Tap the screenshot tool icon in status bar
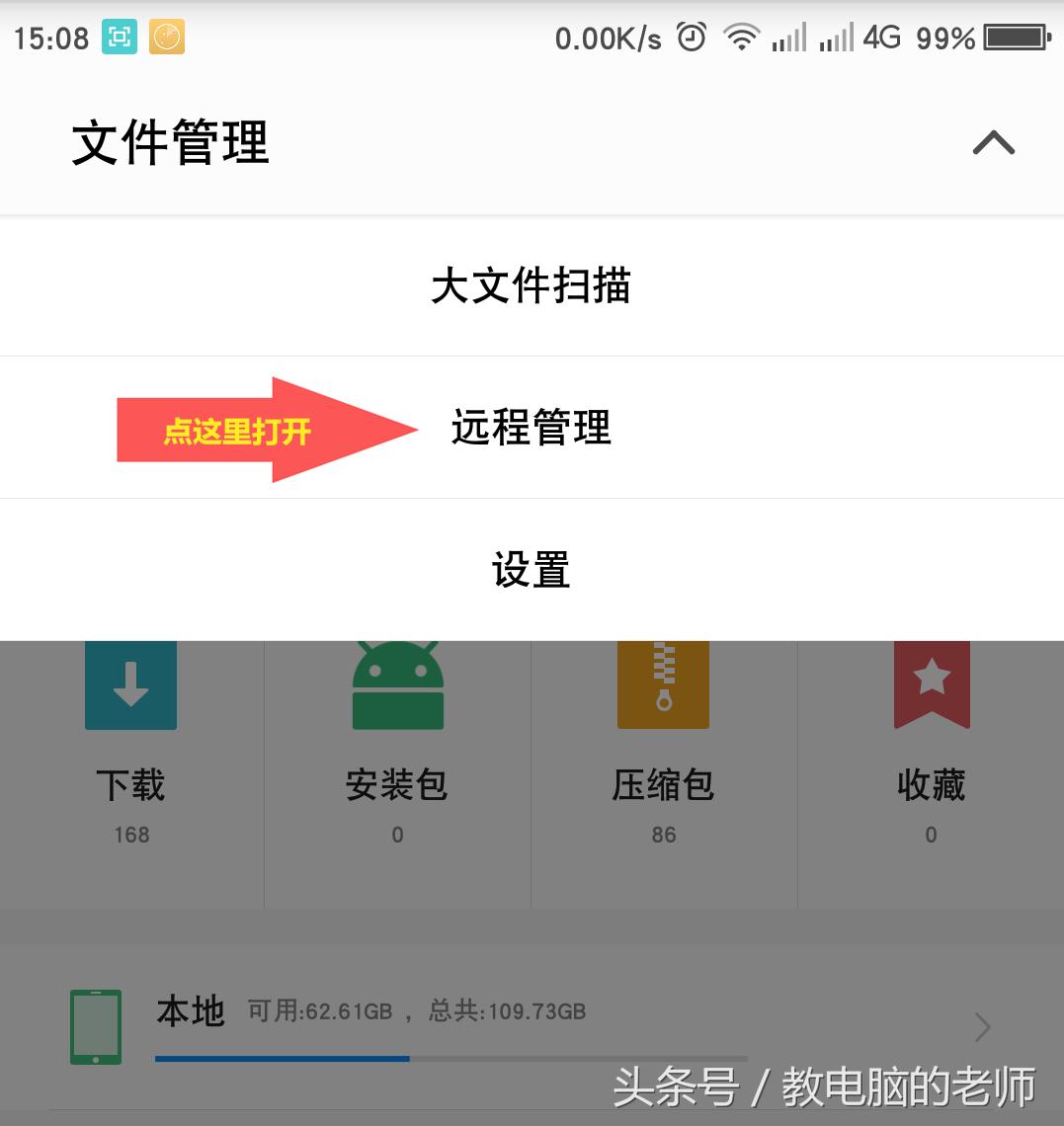 119,36
